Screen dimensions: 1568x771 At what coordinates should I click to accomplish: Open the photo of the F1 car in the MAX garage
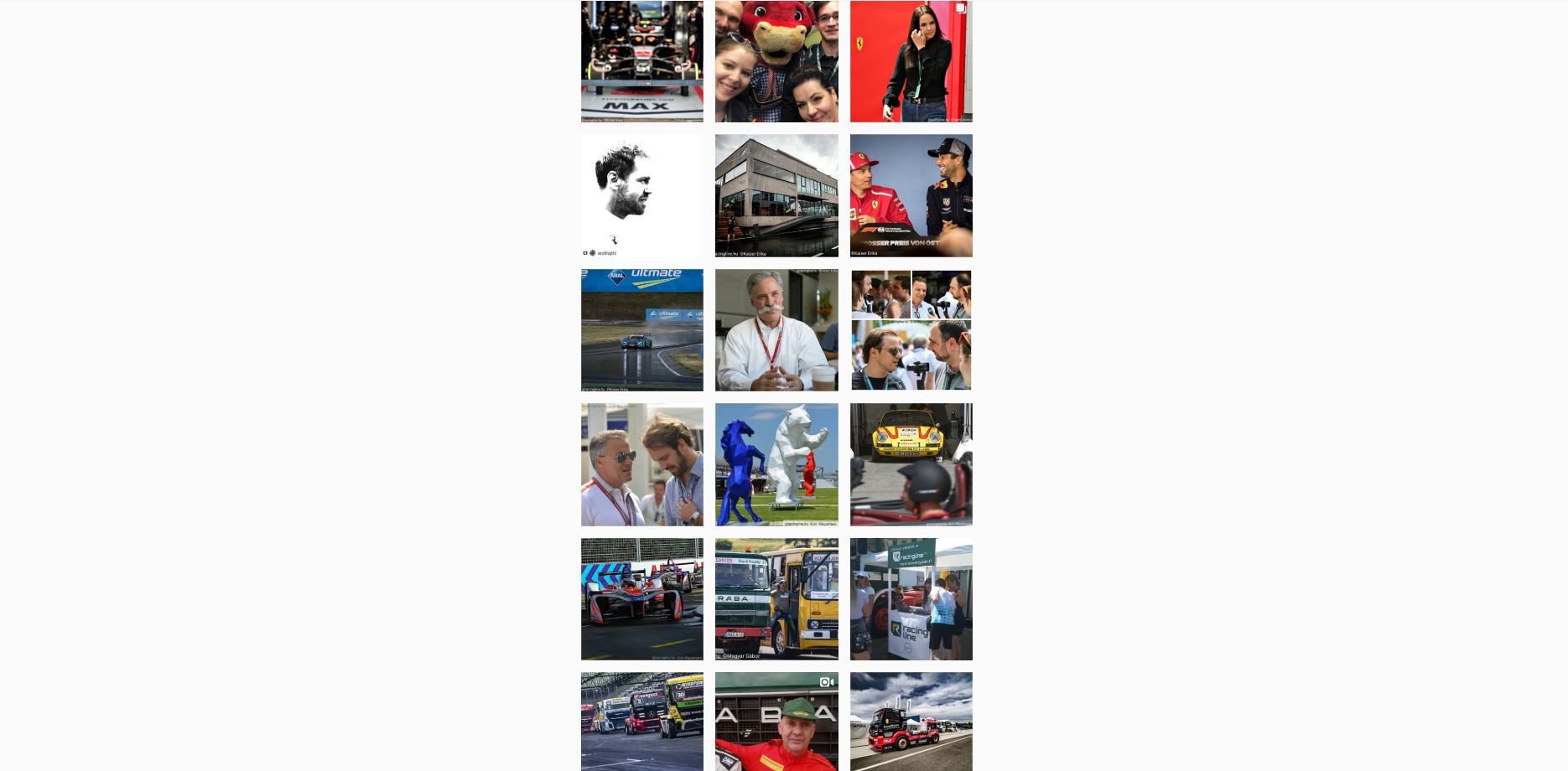point(641,61)
